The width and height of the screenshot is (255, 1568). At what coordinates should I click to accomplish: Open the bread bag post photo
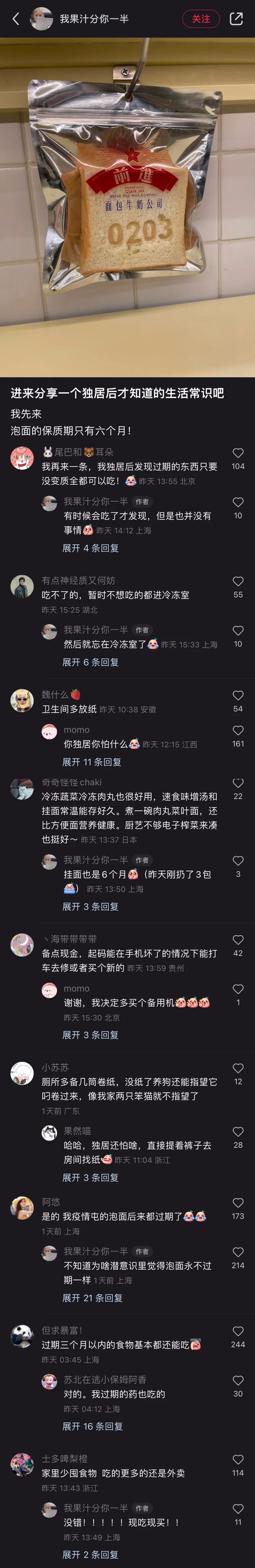point(127,207)
